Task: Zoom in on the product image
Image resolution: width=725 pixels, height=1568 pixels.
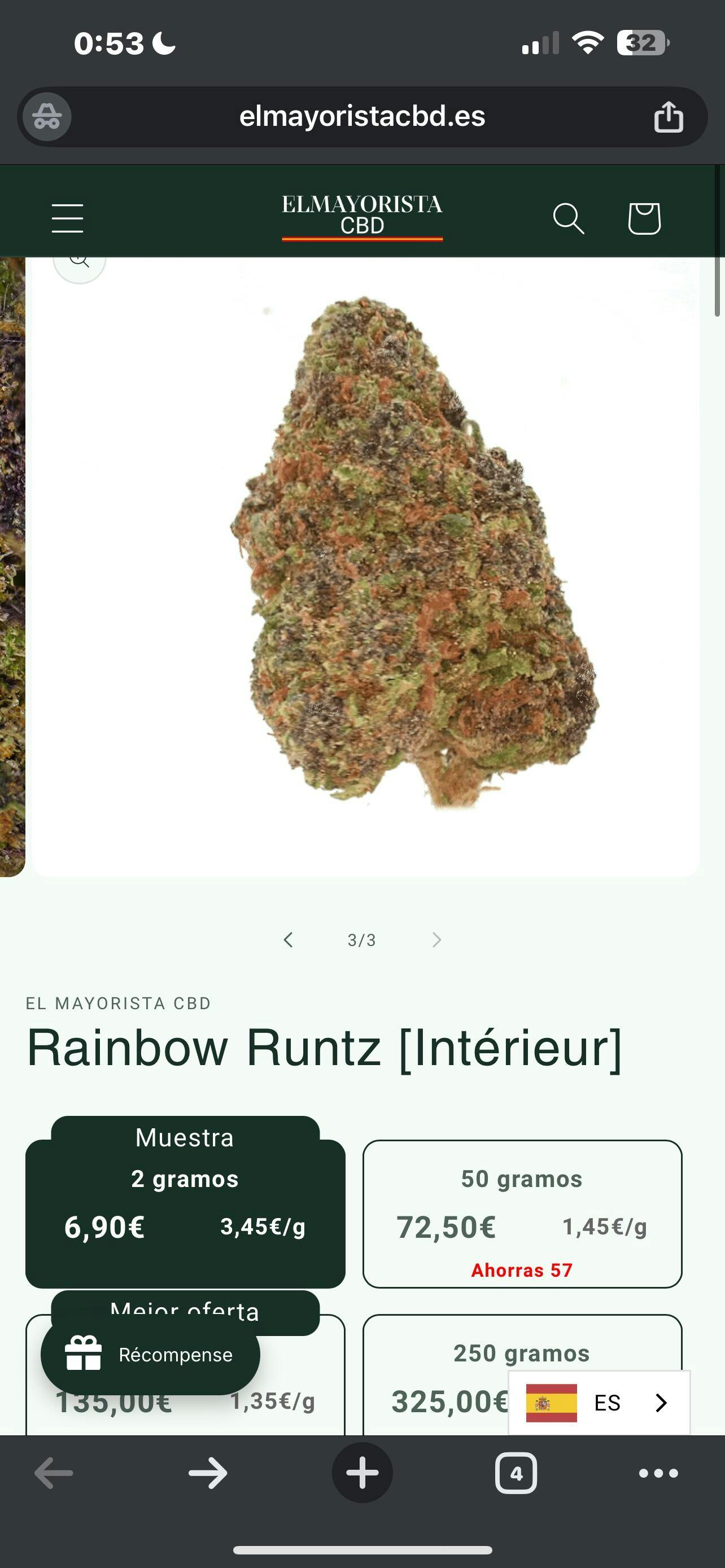Action: click(80, 262)
